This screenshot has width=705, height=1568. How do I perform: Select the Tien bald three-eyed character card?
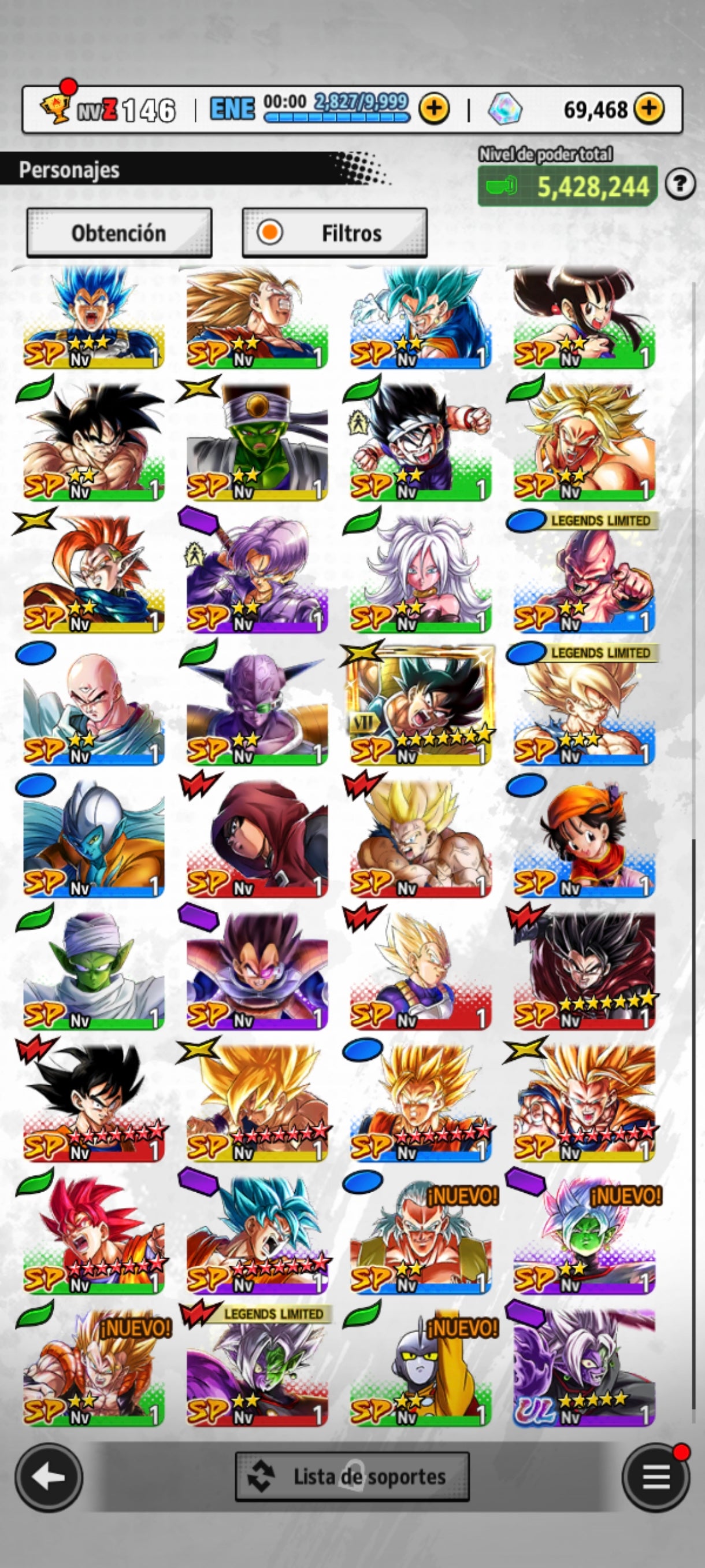point(94,706)
